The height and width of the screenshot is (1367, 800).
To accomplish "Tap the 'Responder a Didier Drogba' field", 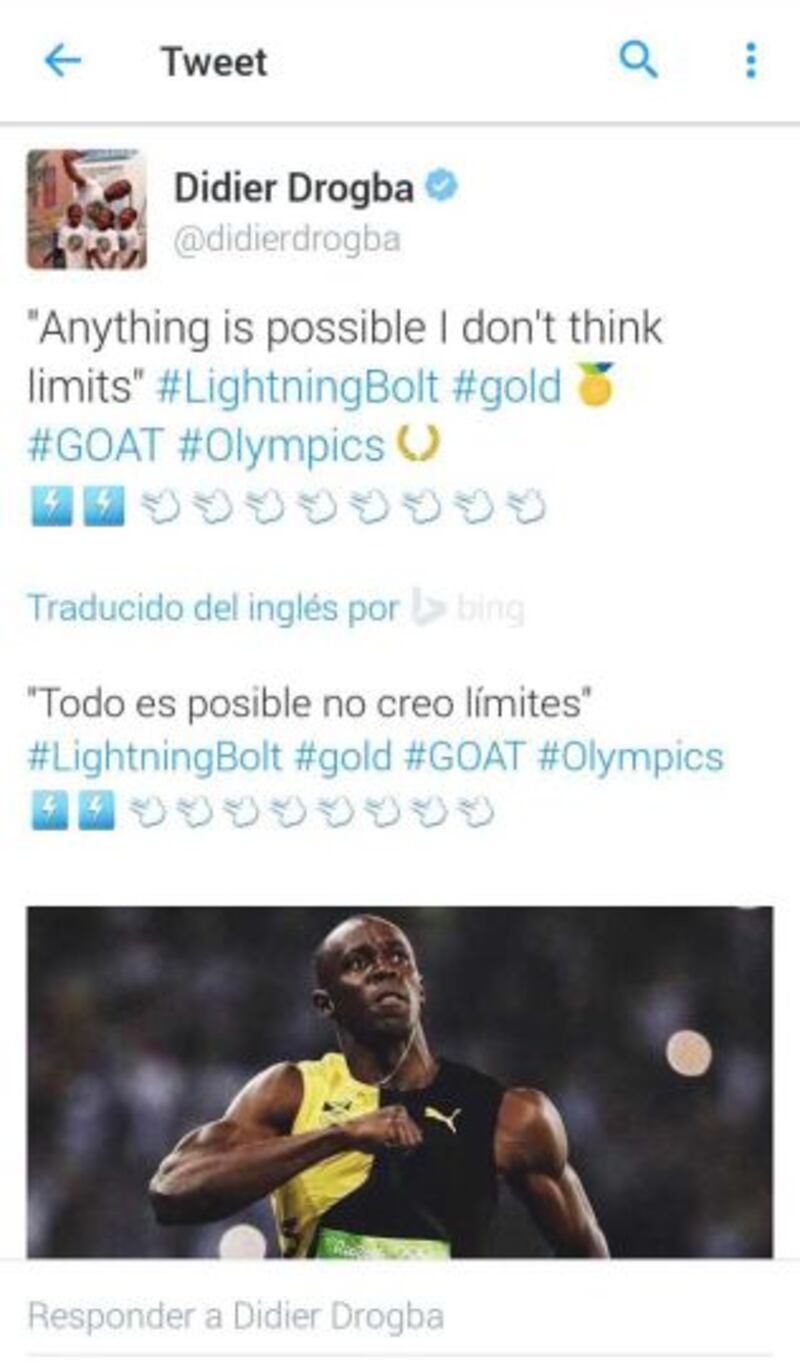I will point(236,1316).
